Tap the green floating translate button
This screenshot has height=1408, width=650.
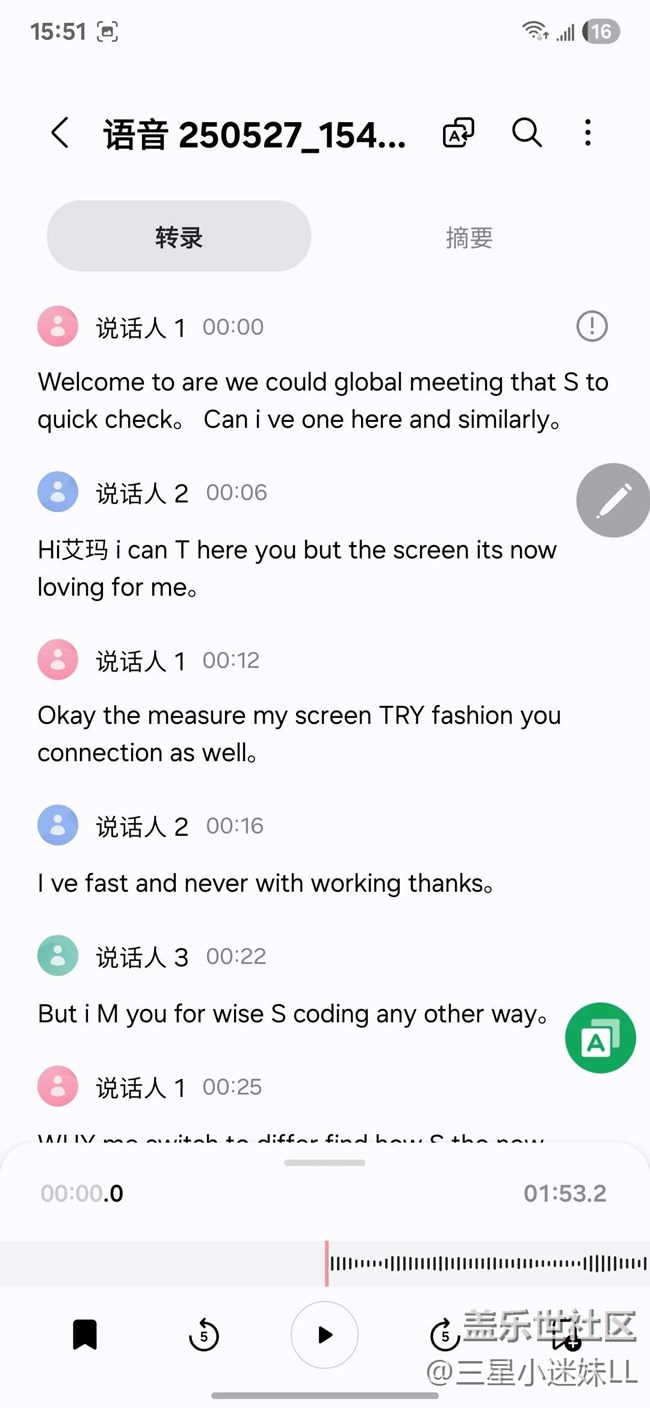pyautogui.click(x=600, y=1038)
